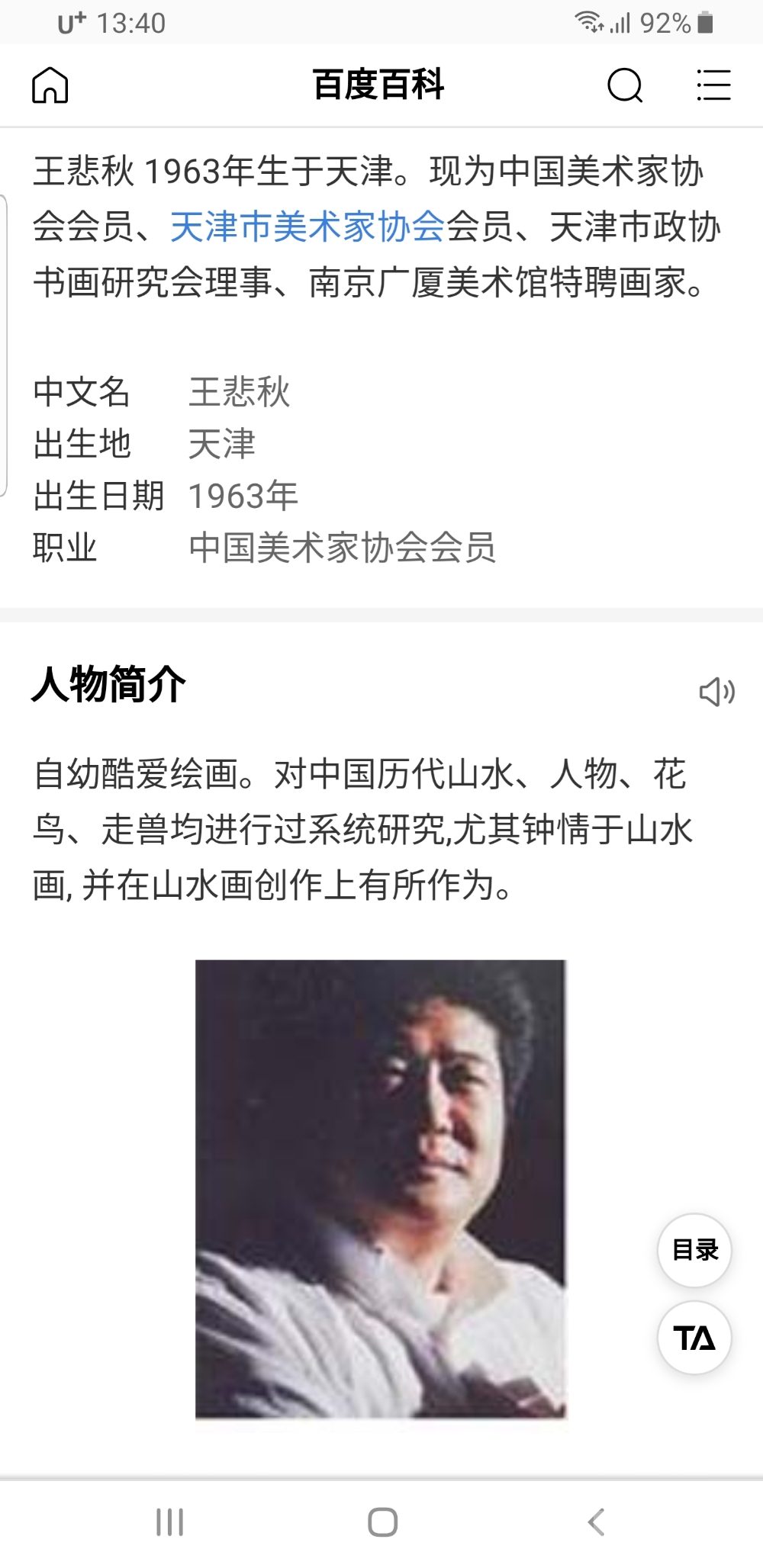Go to the Baidu Baike home page

click(x=50, y=85)
